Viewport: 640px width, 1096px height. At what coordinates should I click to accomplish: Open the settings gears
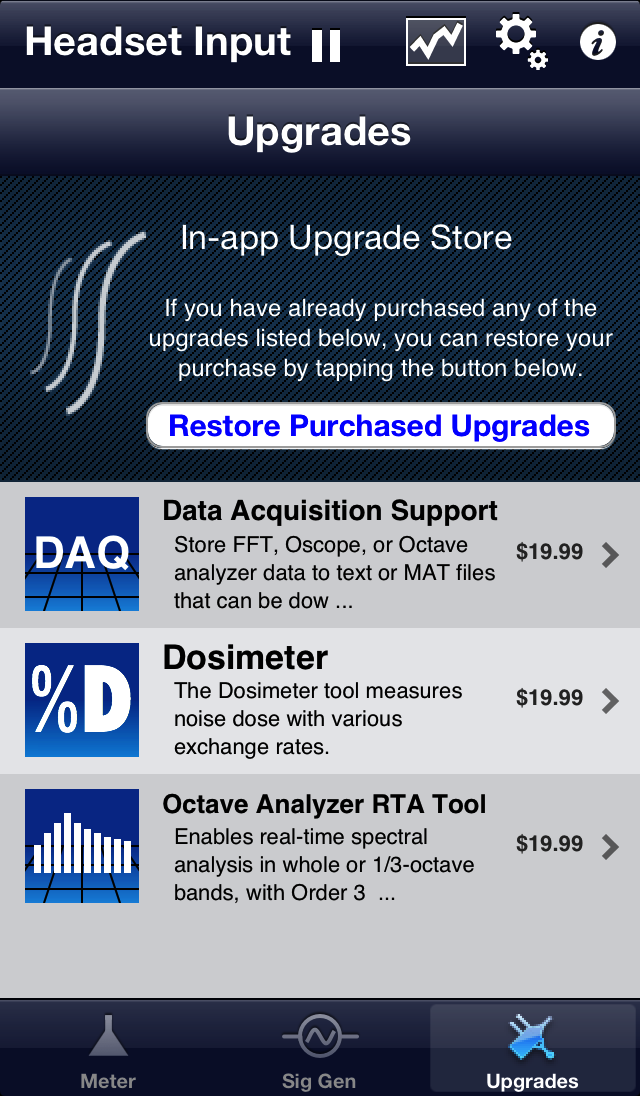pyautogui.click(x=521, y=42)
